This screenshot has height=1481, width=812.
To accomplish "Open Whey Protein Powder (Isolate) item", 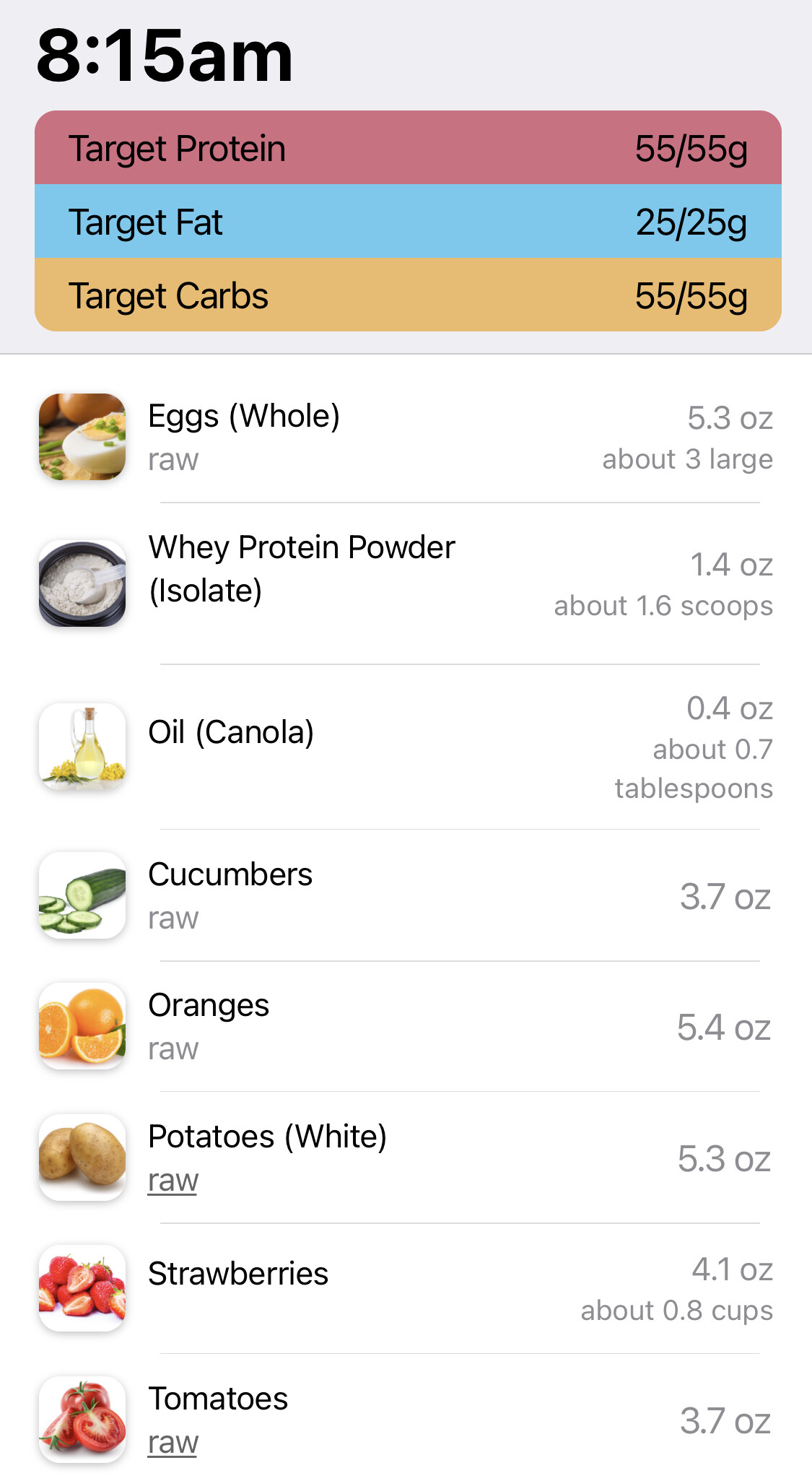I will tap(406, 583).
